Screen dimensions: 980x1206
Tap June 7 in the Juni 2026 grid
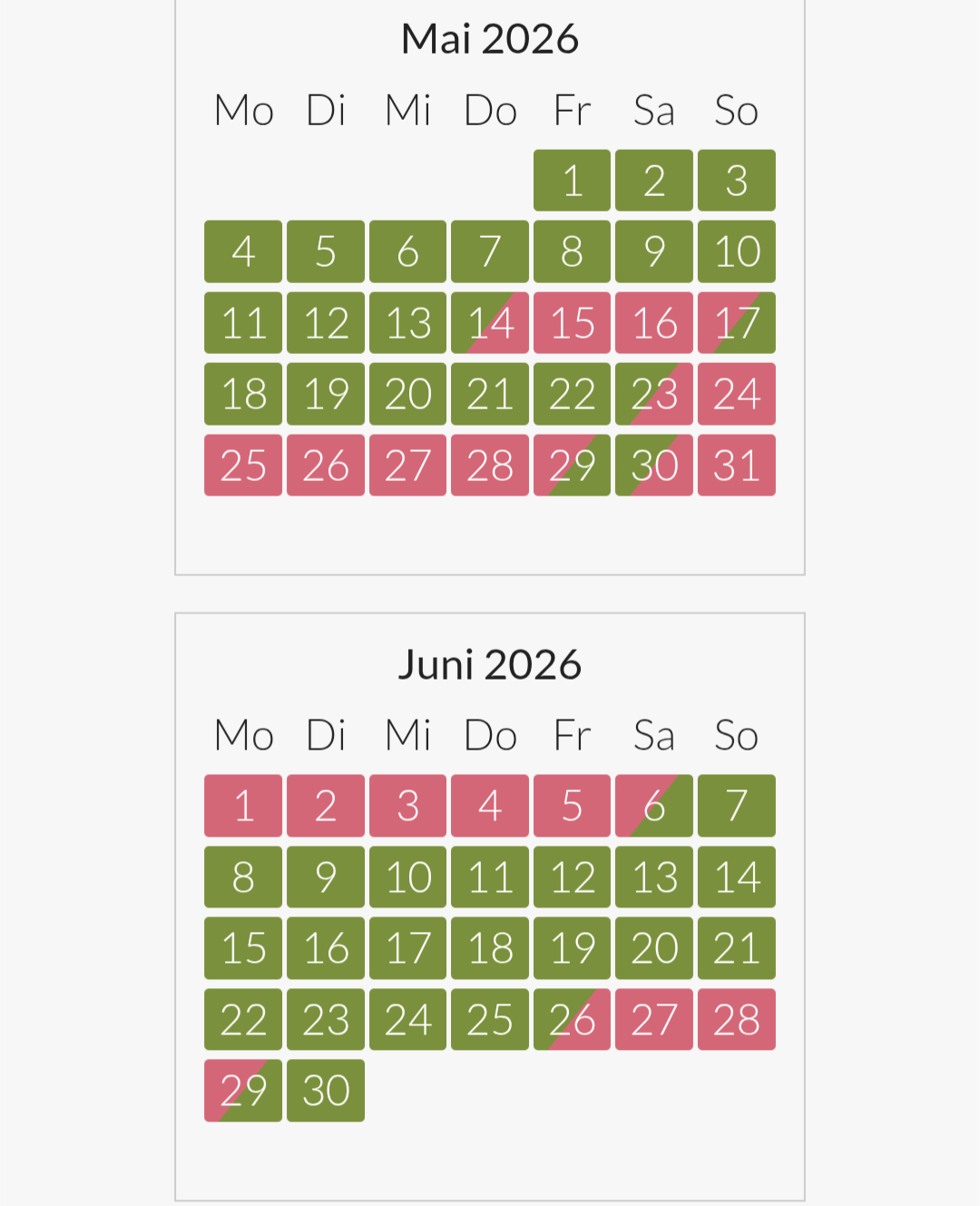[x=736, y=806]
